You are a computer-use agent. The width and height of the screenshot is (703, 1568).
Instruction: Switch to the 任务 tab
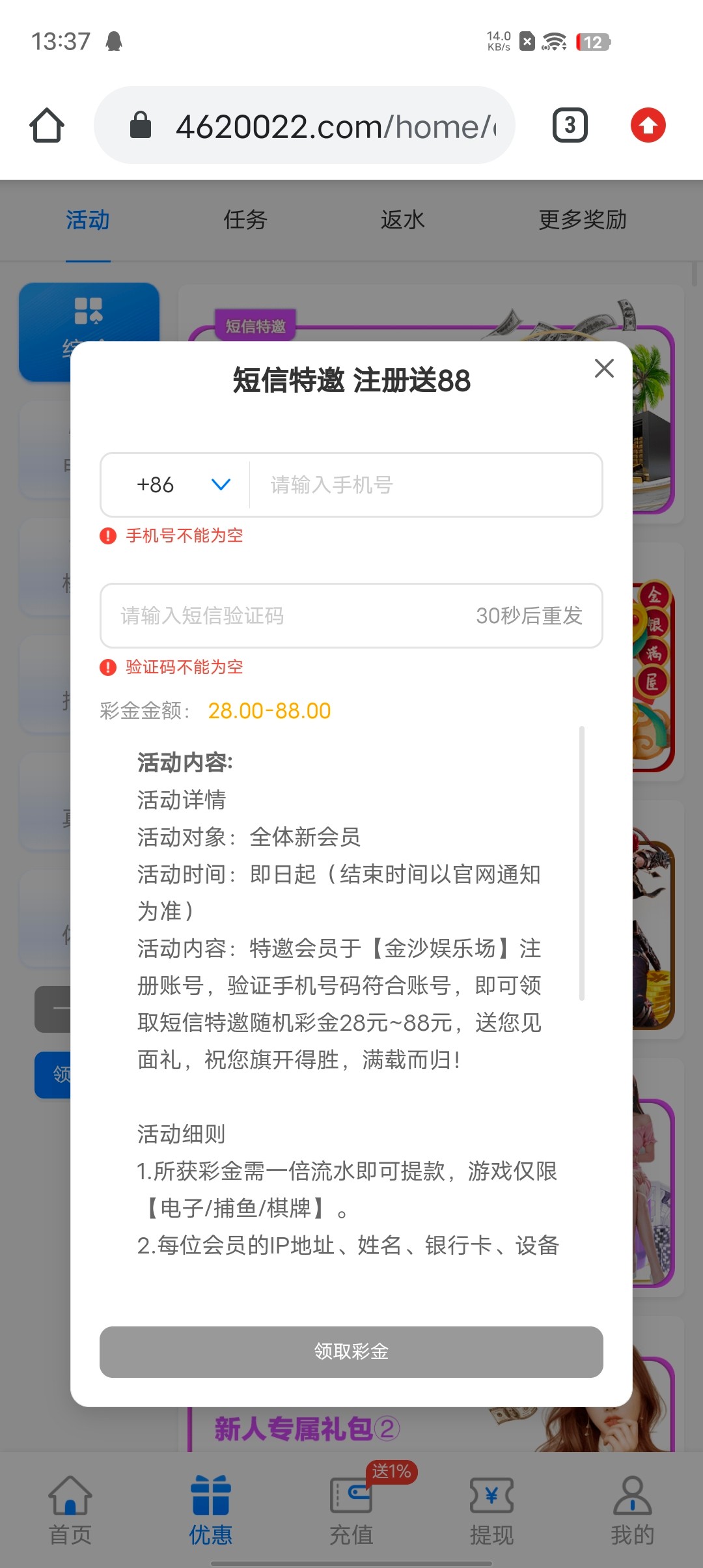(x=245, y=220)
